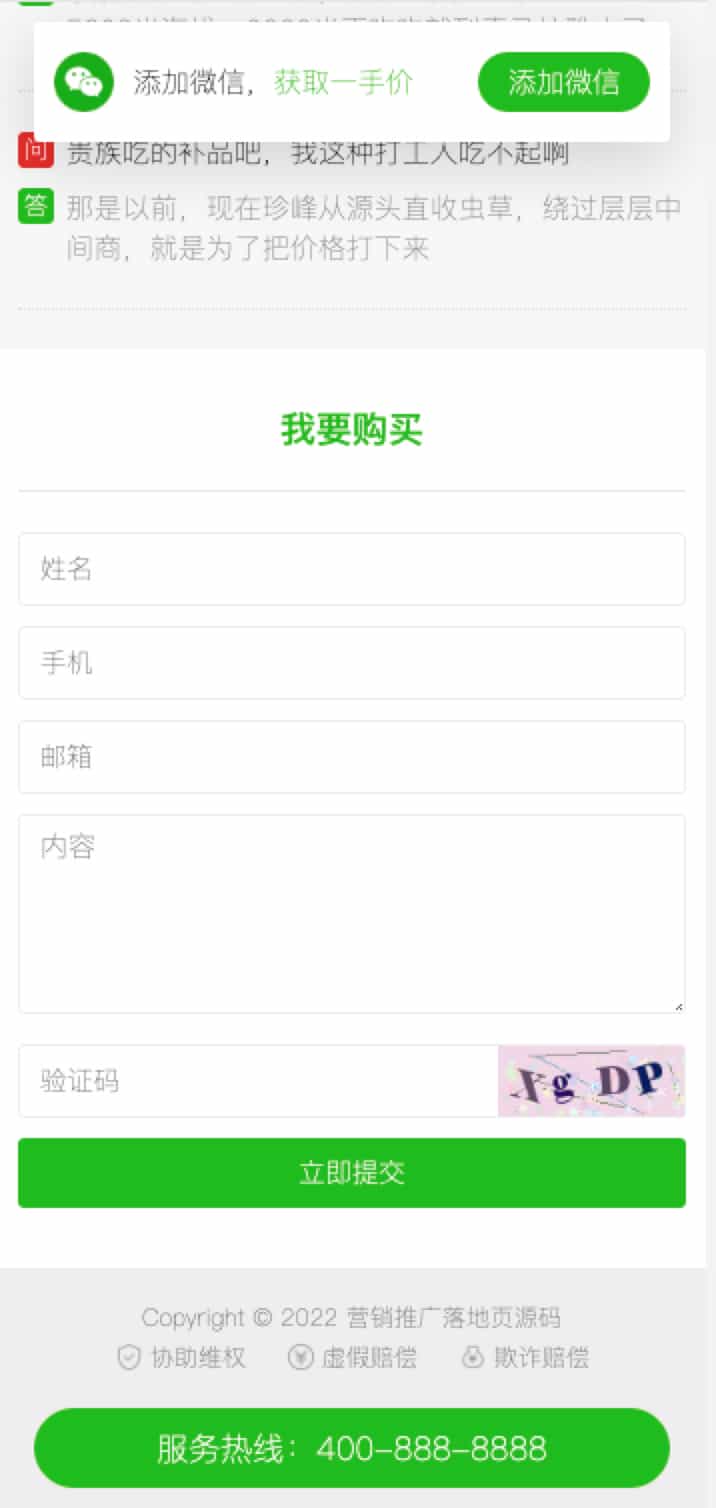
Task: Select the 验证码 captcha input field
Action: pos(258,1081)
